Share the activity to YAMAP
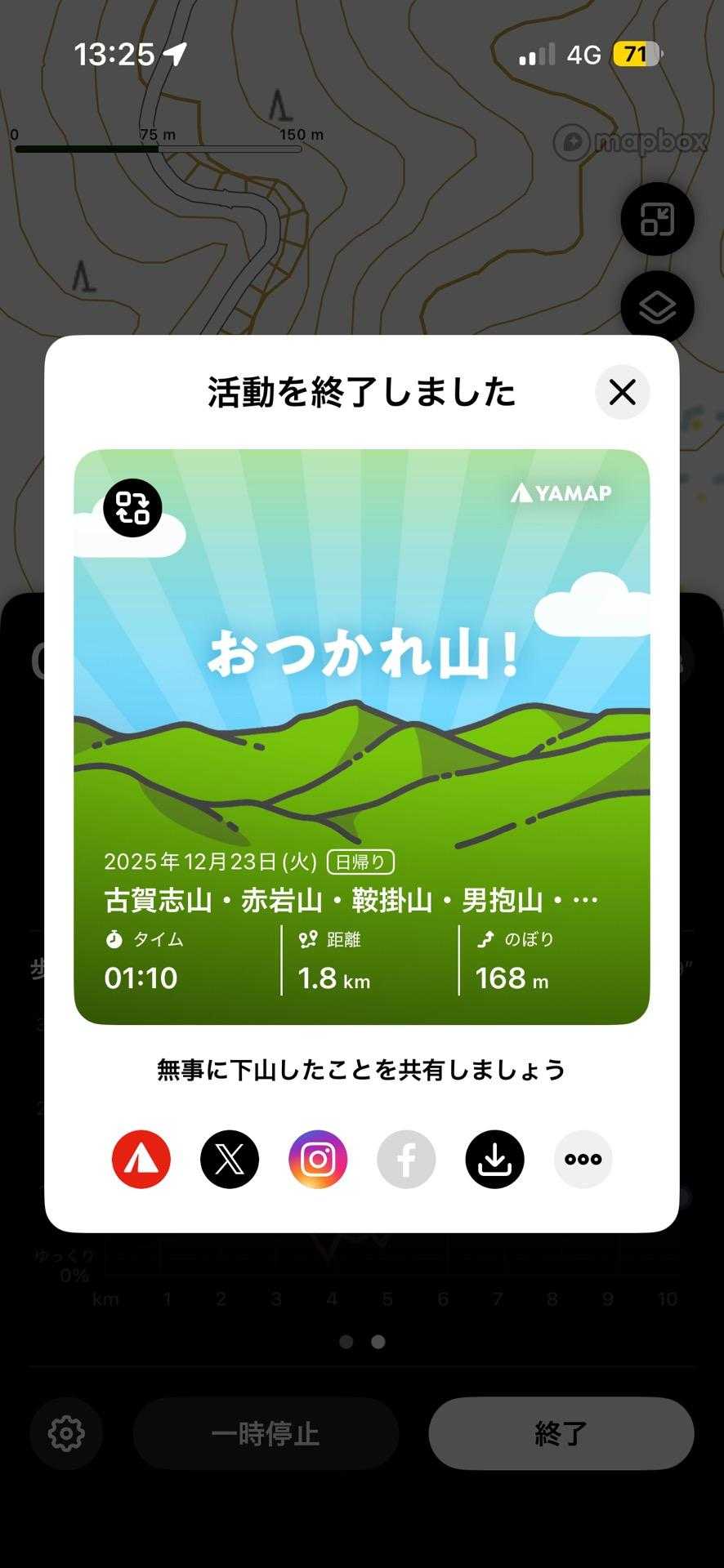Screen dimensions: 724x1568 [141, 1159]
